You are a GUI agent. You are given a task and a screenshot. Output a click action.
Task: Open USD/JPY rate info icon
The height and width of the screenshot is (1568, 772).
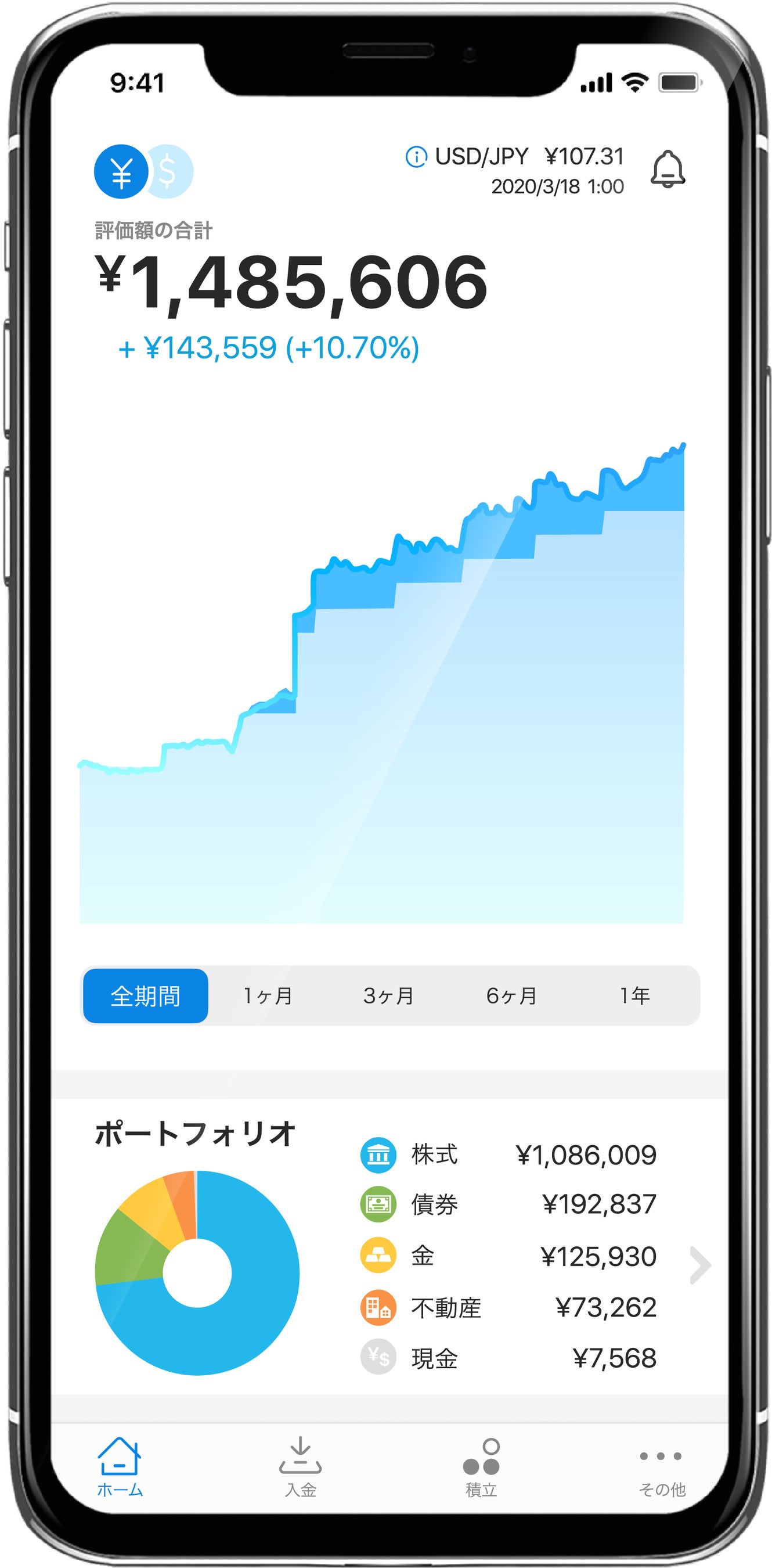point(416,157)
